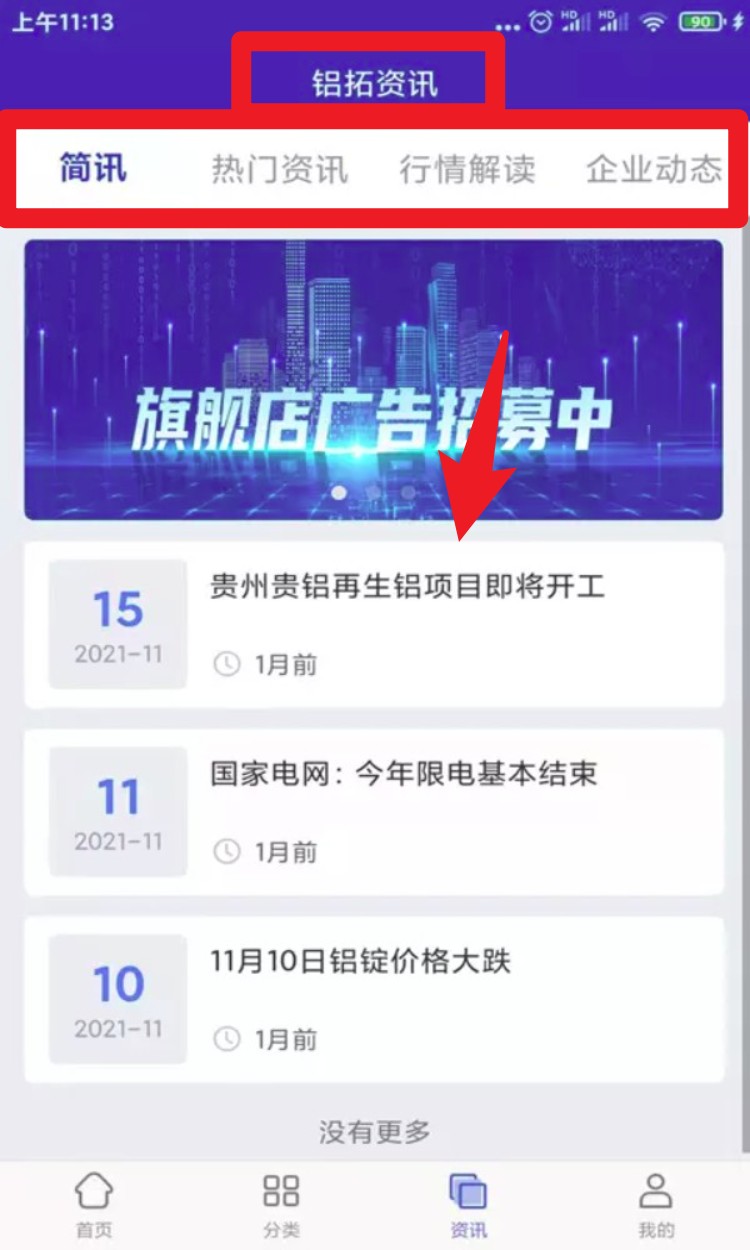Switch to the 热门资讯 tab
The width and height of the screenshot is (750, 1250).
279,169
